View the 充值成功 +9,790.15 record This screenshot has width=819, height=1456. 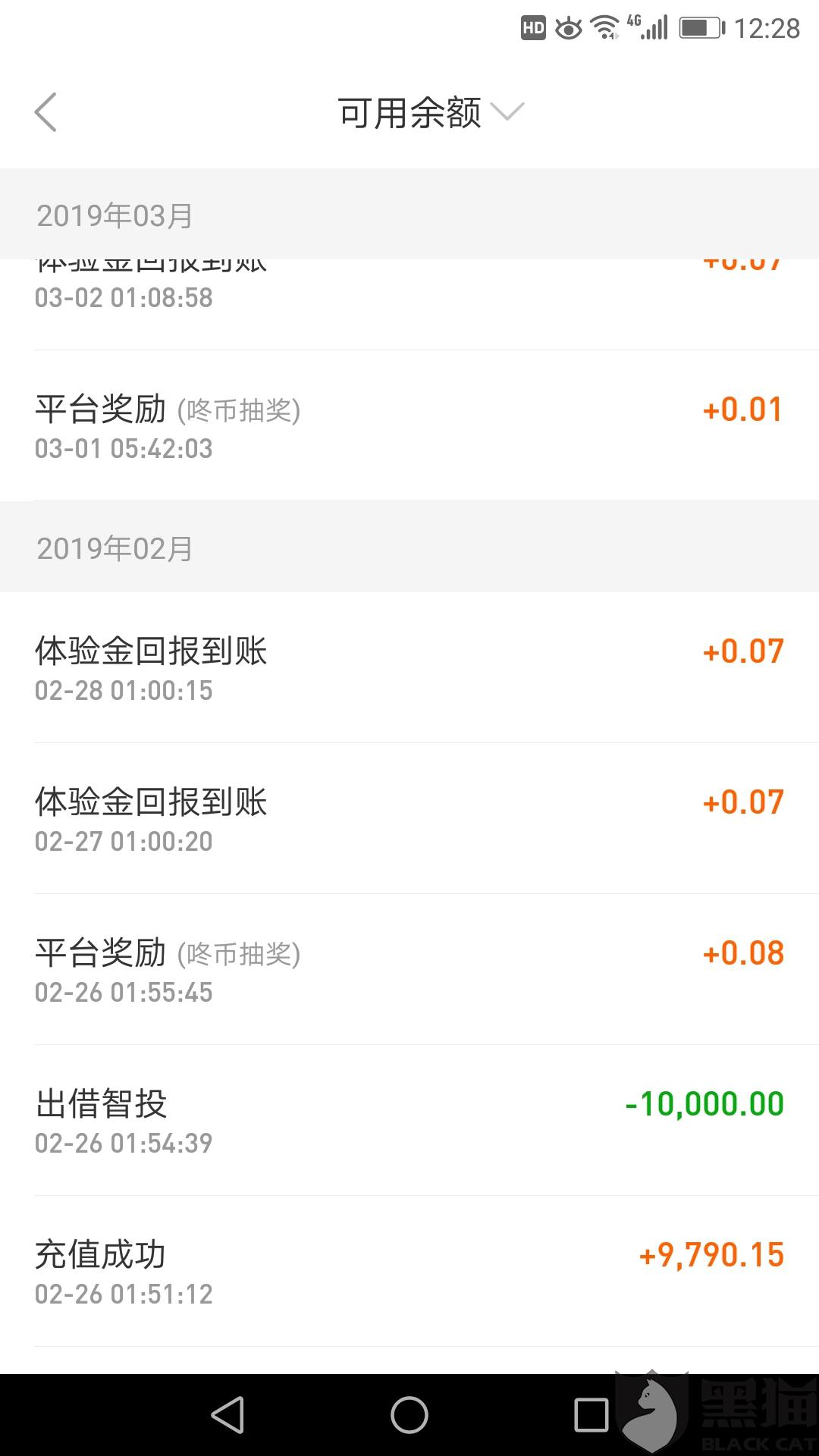(409, 1271)
